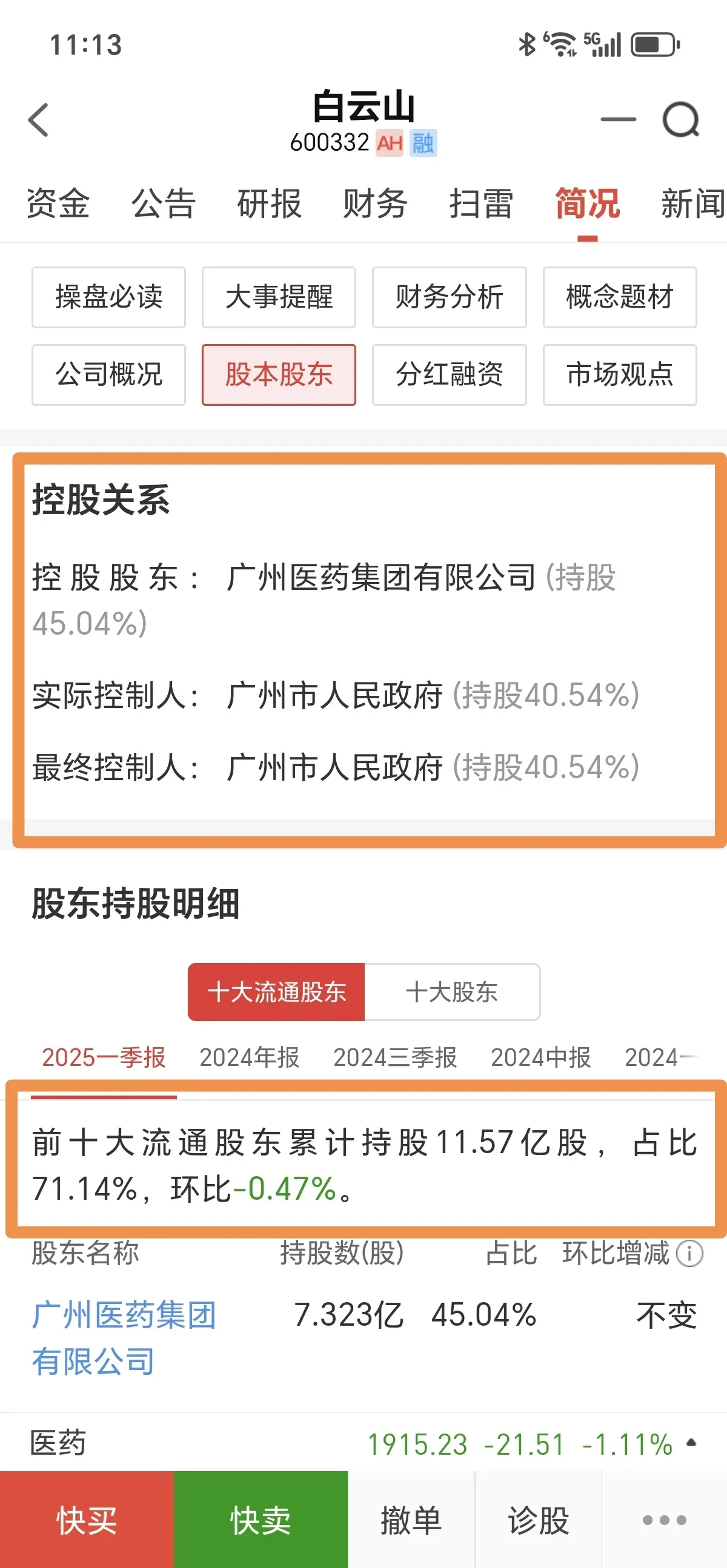This screenshot has height=1568, width=727.
Task: Go back to the previous page
Action: coord(38,120)
